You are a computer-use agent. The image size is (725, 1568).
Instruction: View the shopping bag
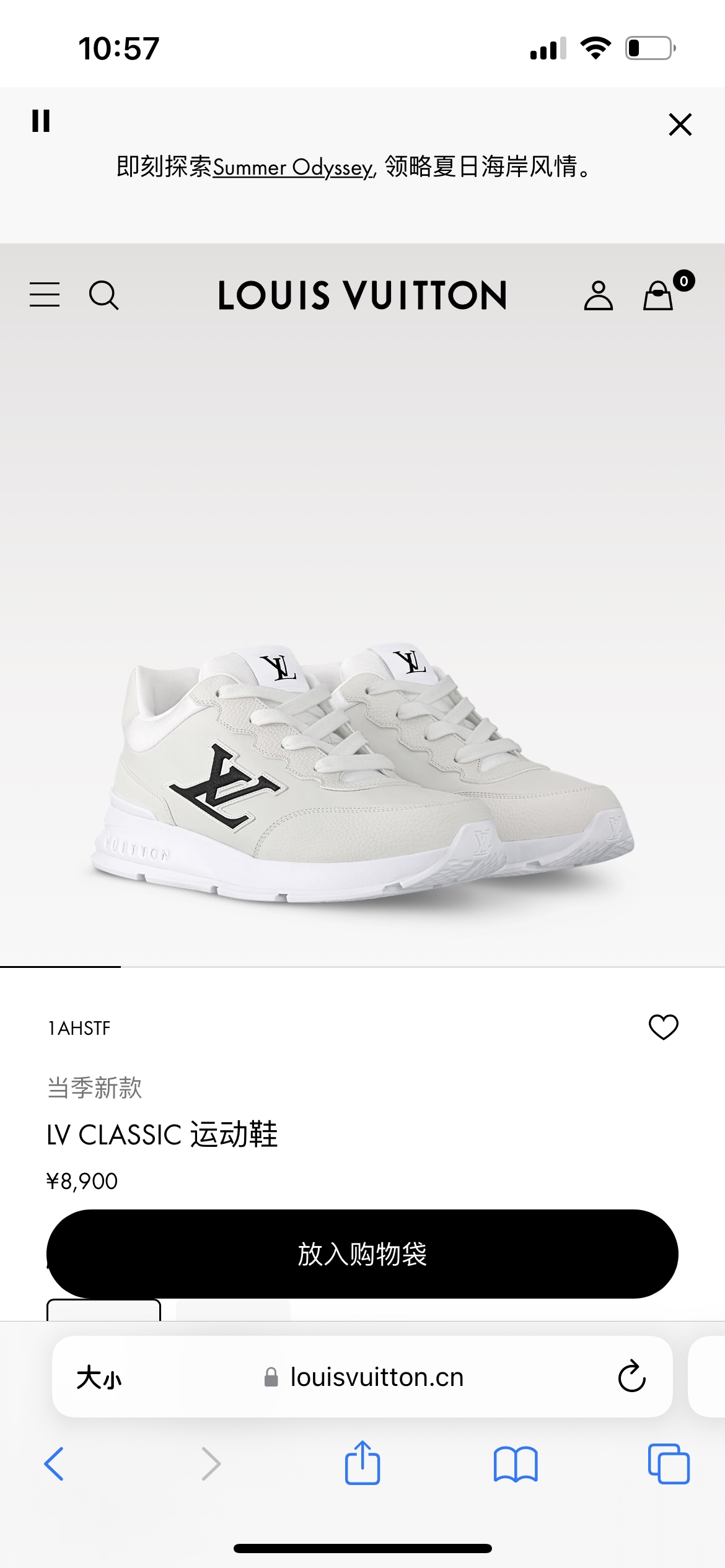tap(658, 295)
